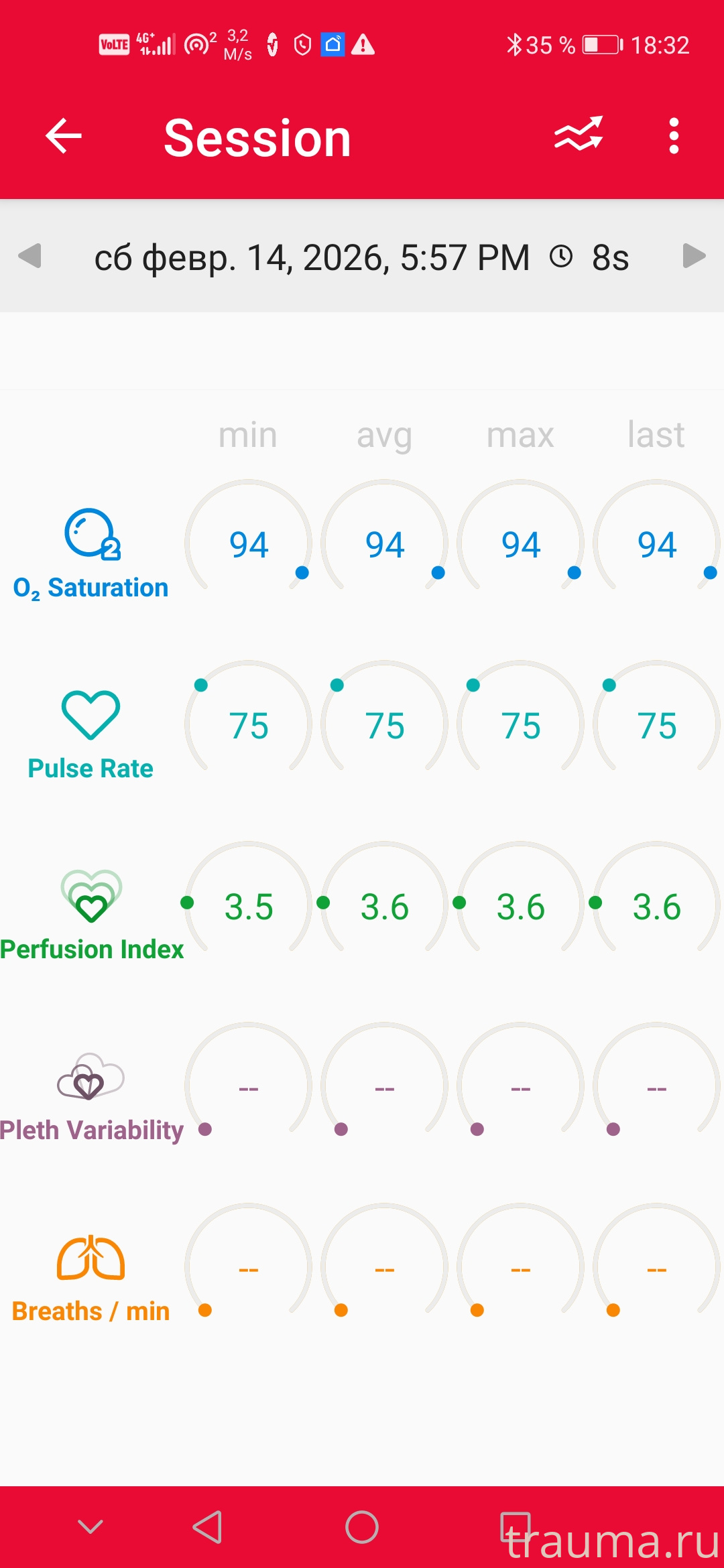724x1568 pixels.
Task: Open the overflow menu
Action: pyautogui.click(x=674, y=136)
